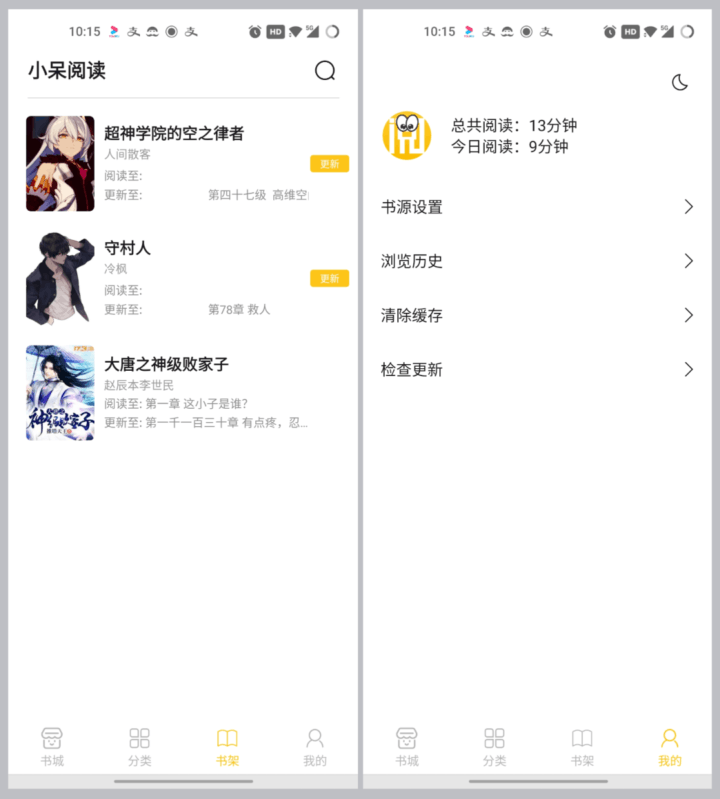Choose 检查更新 to check for updates

(537, 369)
